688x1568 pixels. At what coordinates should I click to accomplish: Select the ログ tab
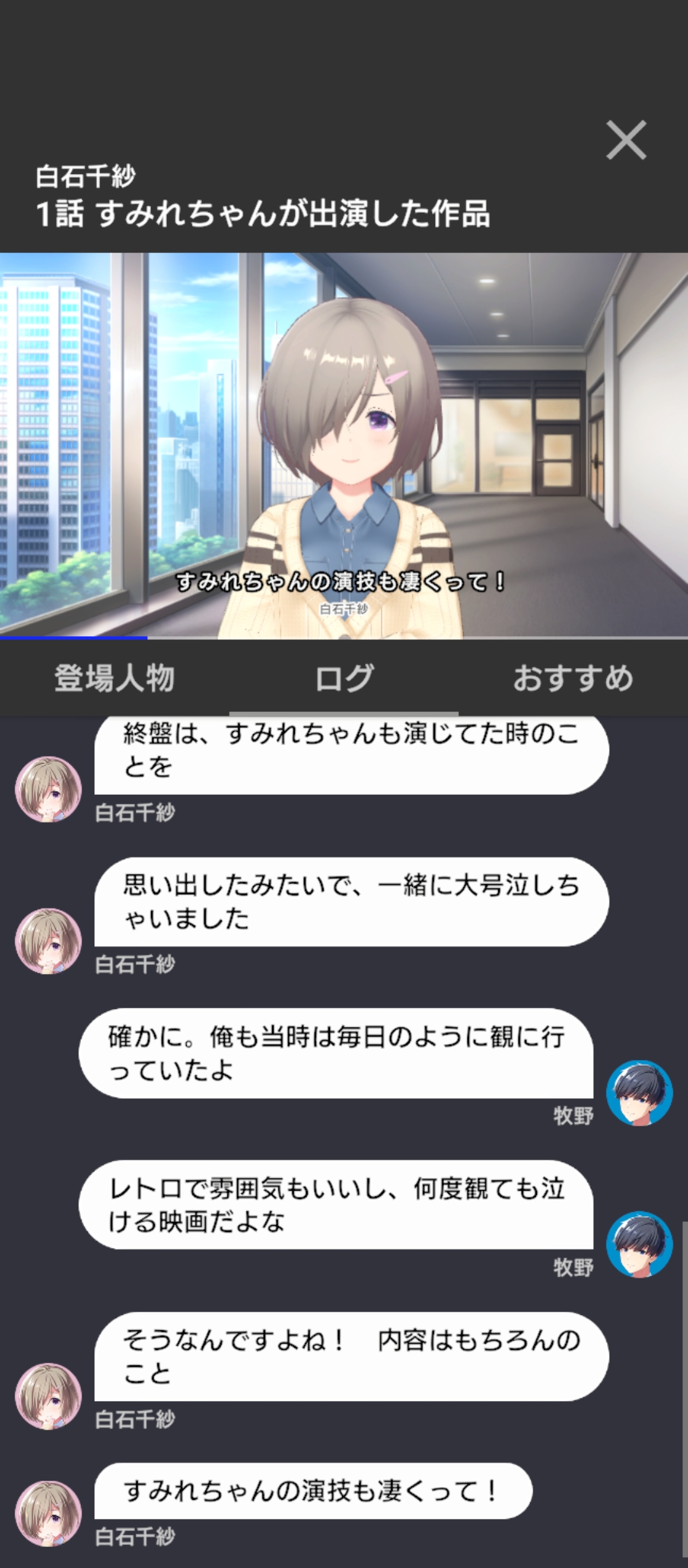[344, 678]
